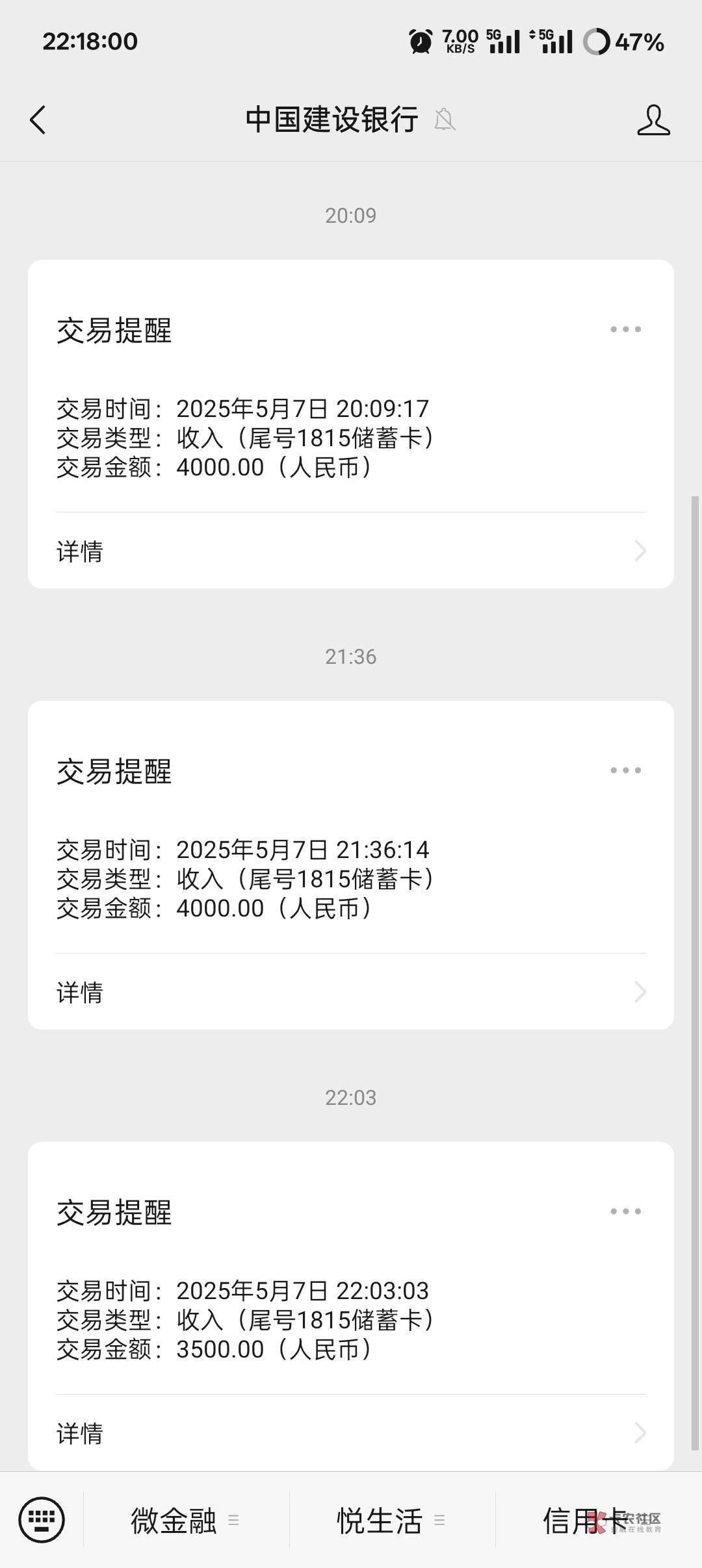Open more options on the 21:36:14 transaction
This screenshot has width=702, height=1568.
click(625, 770)
